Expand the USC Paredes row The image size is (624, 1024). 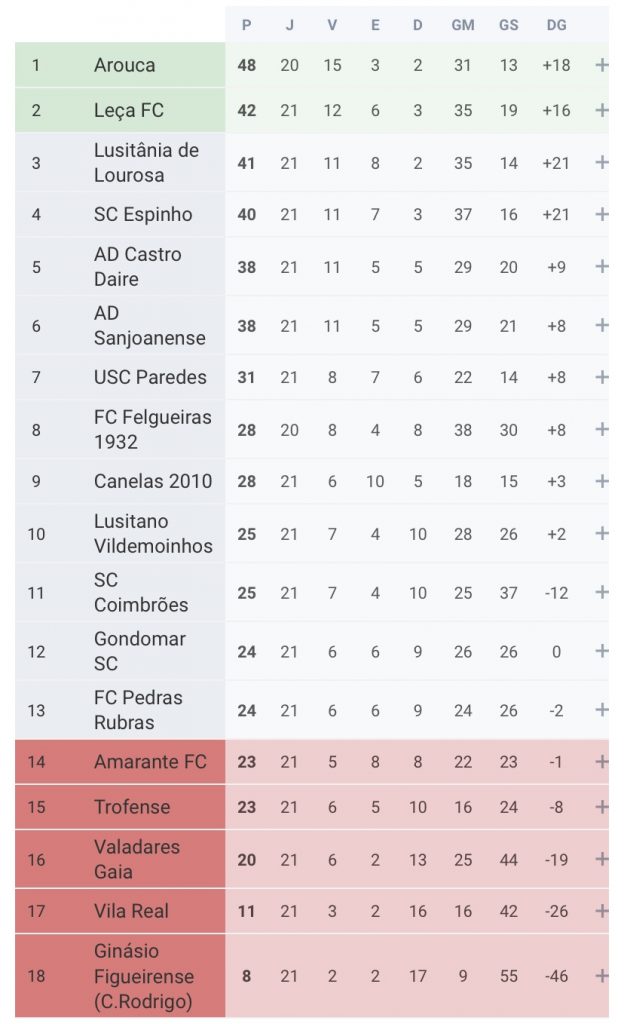(602, 376)
